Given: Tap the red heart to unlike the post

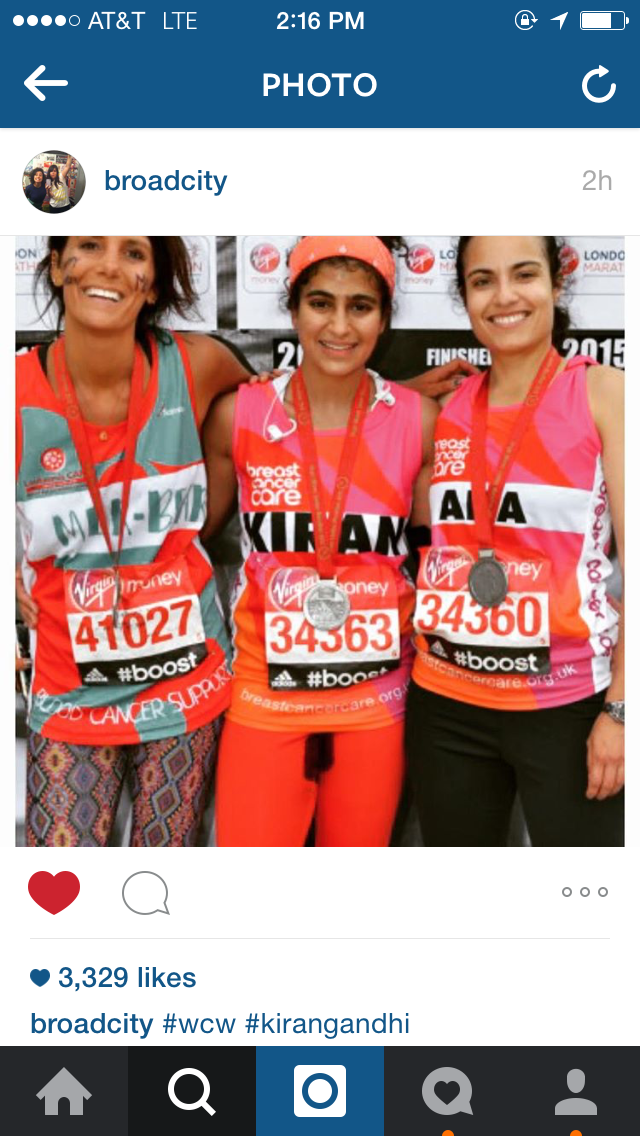Looking at the screenshot, I should pyautogui.click(x=54, y=892).
